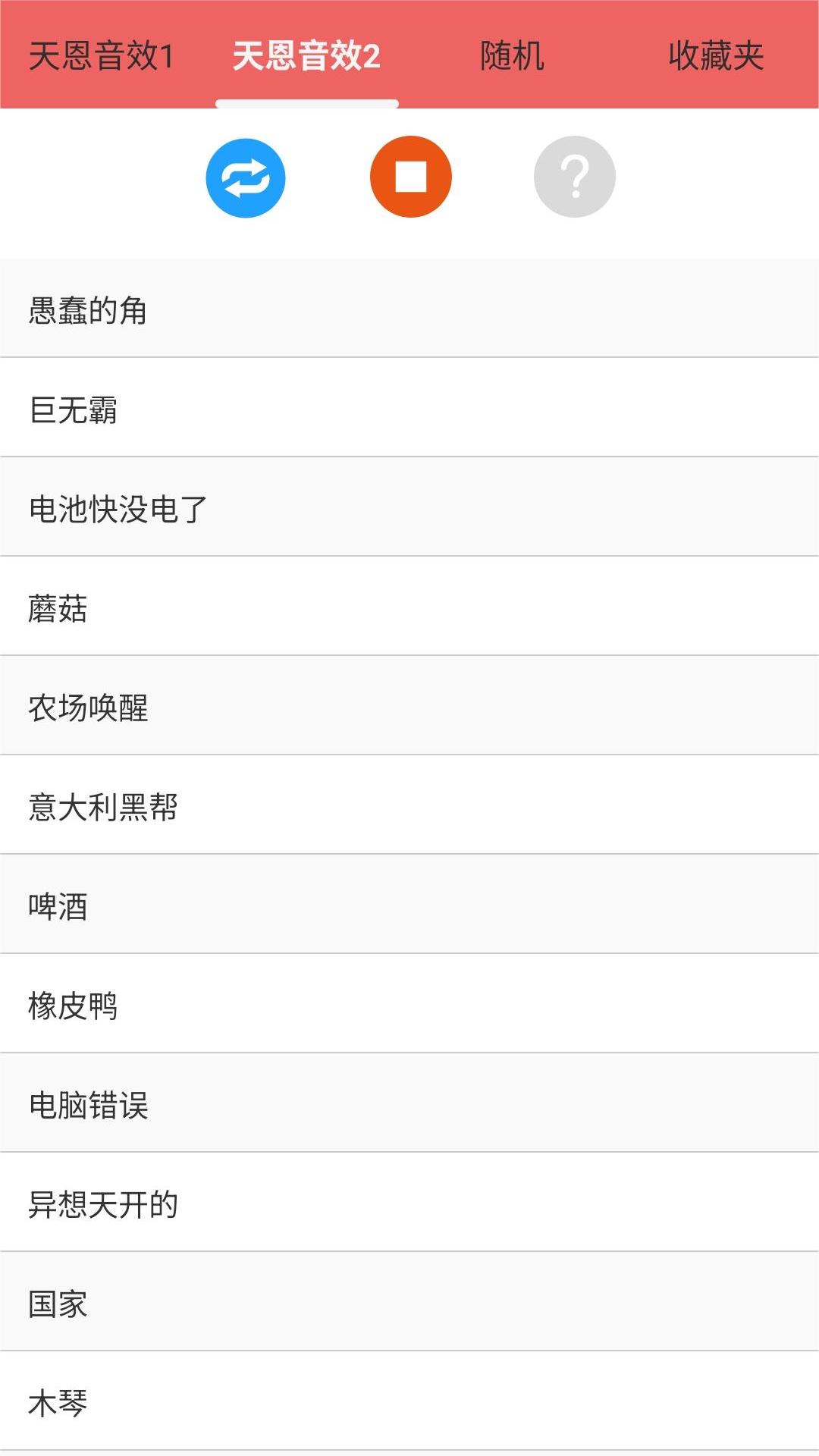Image resolution: width=819 pixels, height=1456 pixels.
Task: Select the 天恩音效2 tab
Action: point(306,55)
